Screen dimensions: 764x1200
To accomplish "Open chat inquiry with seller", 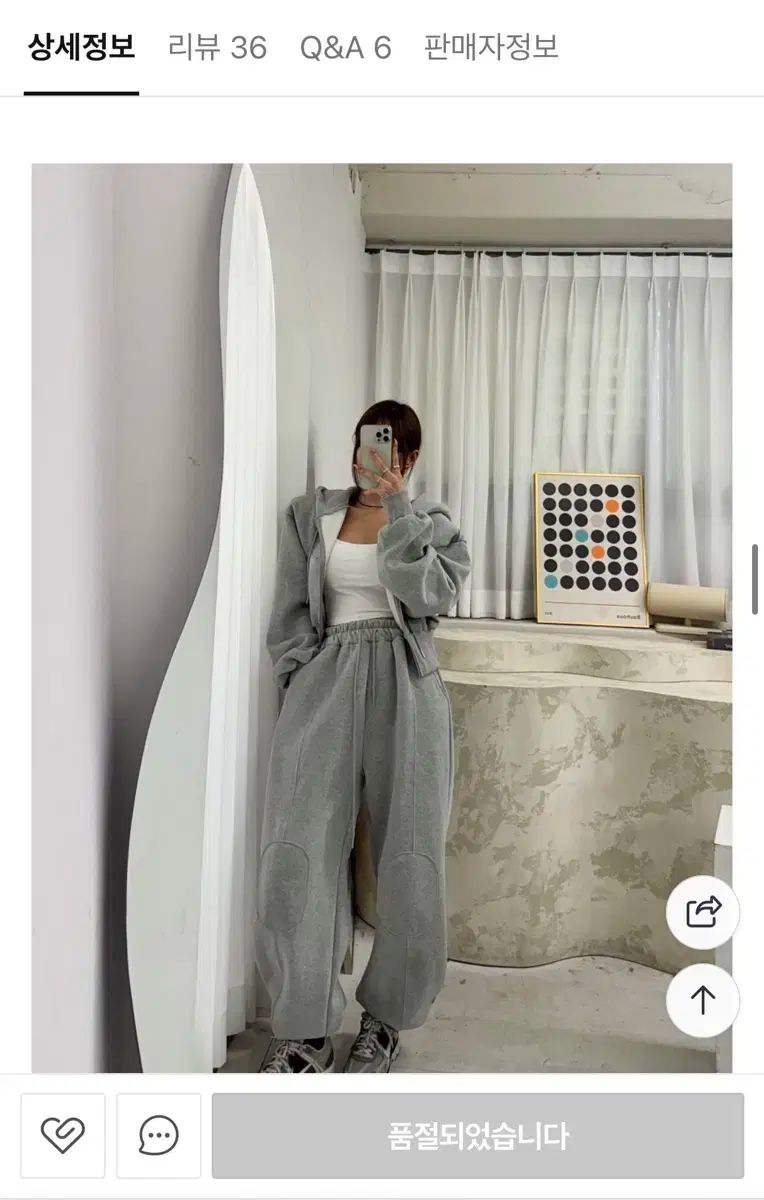I will 159,1135.
